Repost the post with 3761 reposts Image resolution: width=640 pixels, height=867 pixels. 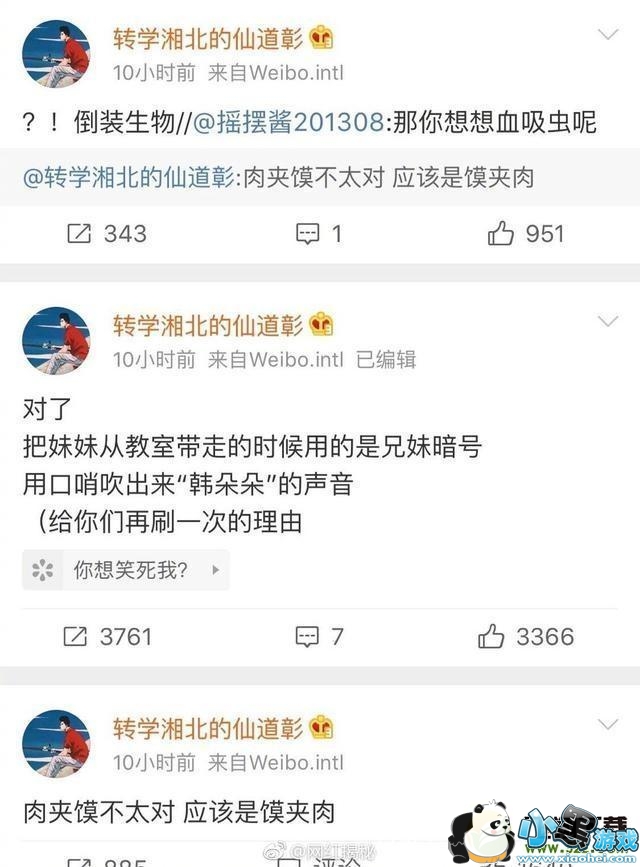tap(107, 636)
